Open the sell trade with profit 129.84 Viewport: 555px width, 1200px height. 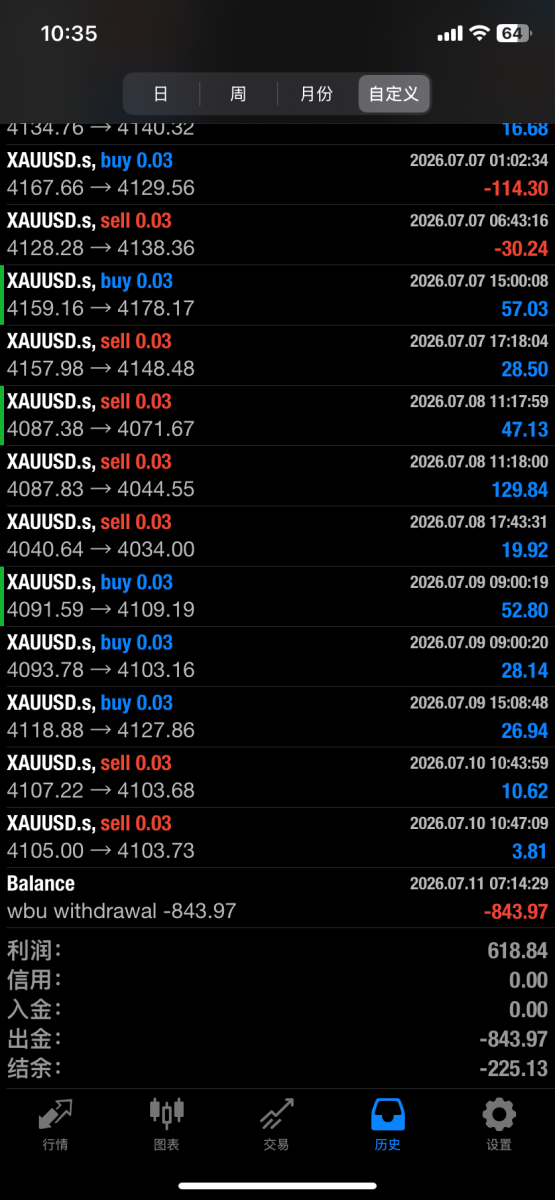coord(277,476)
